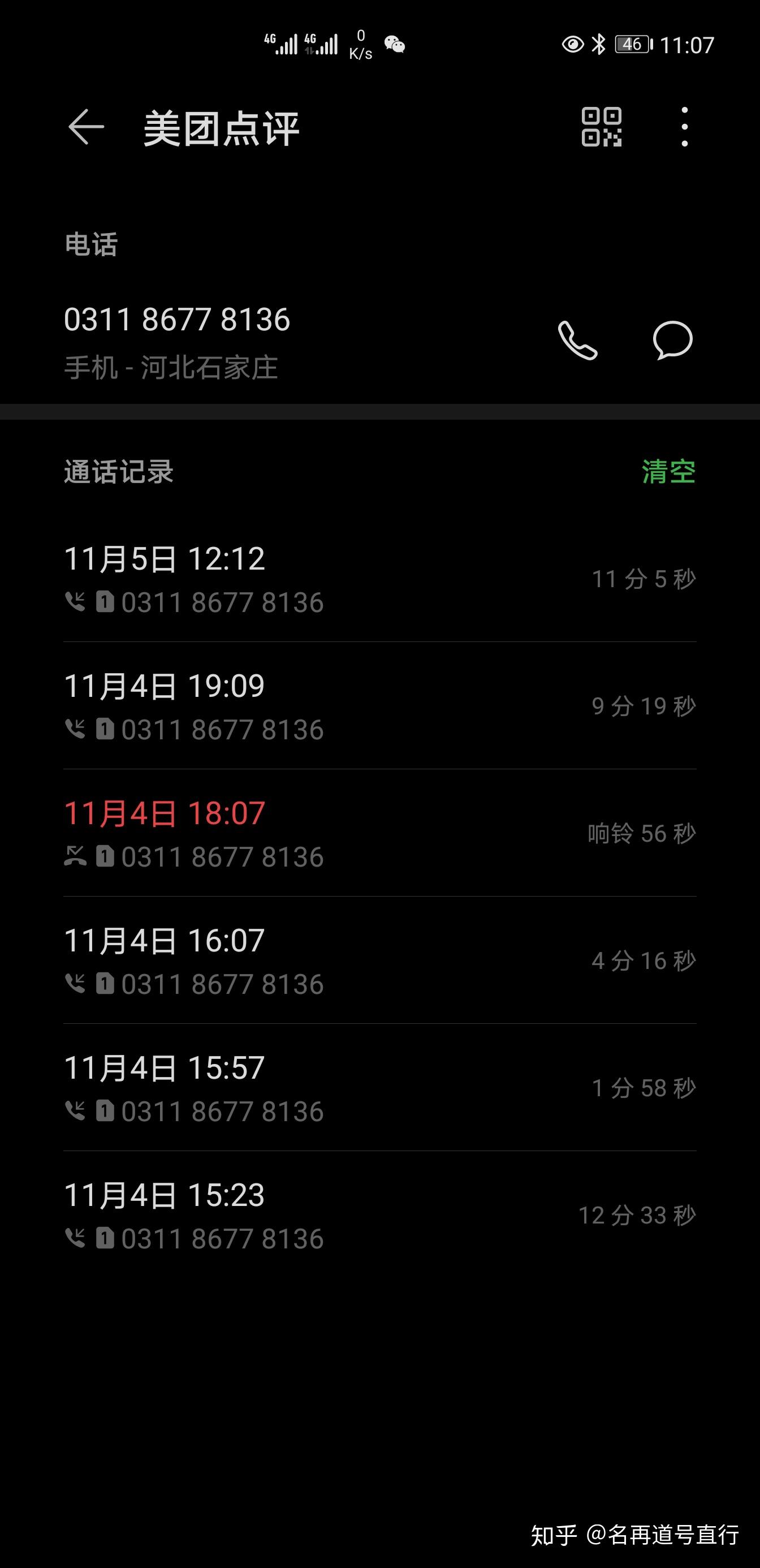This screenshot has height=1568, width=760.
Task: Open the 11月4日 19:09 call record
Action: (379, 706)
